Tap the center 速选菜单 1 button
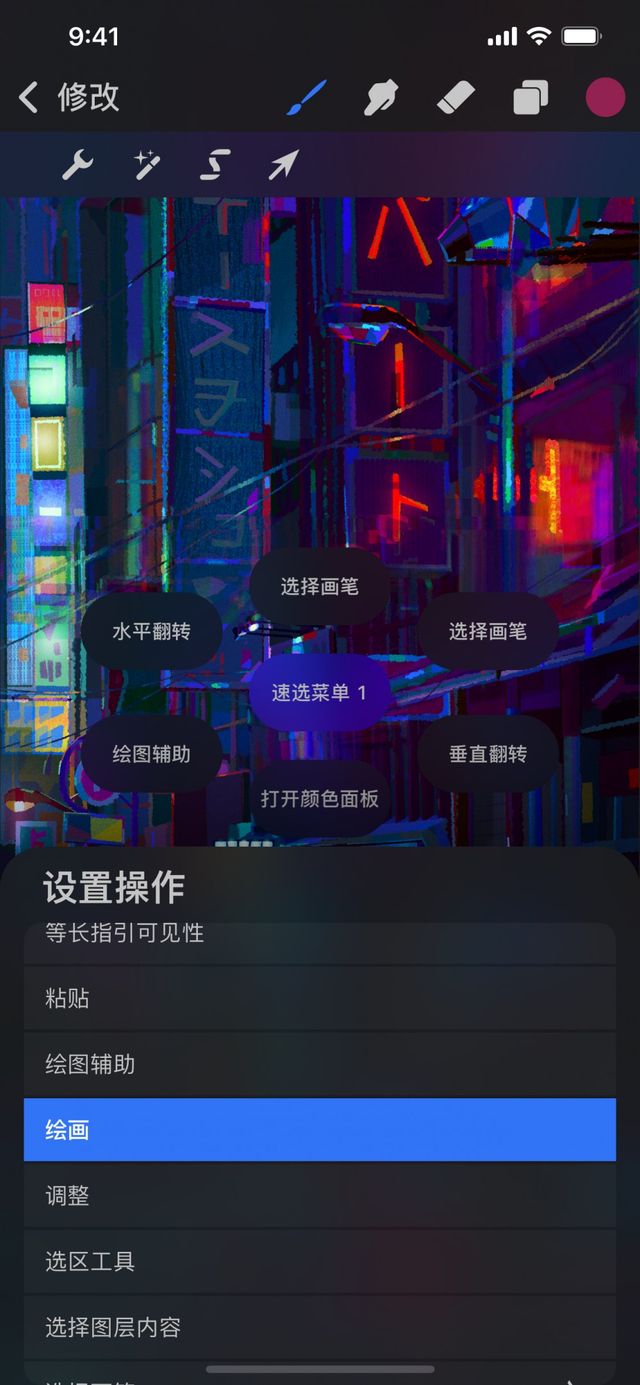This screenshot has height=1385, width=640. [319, 692]
